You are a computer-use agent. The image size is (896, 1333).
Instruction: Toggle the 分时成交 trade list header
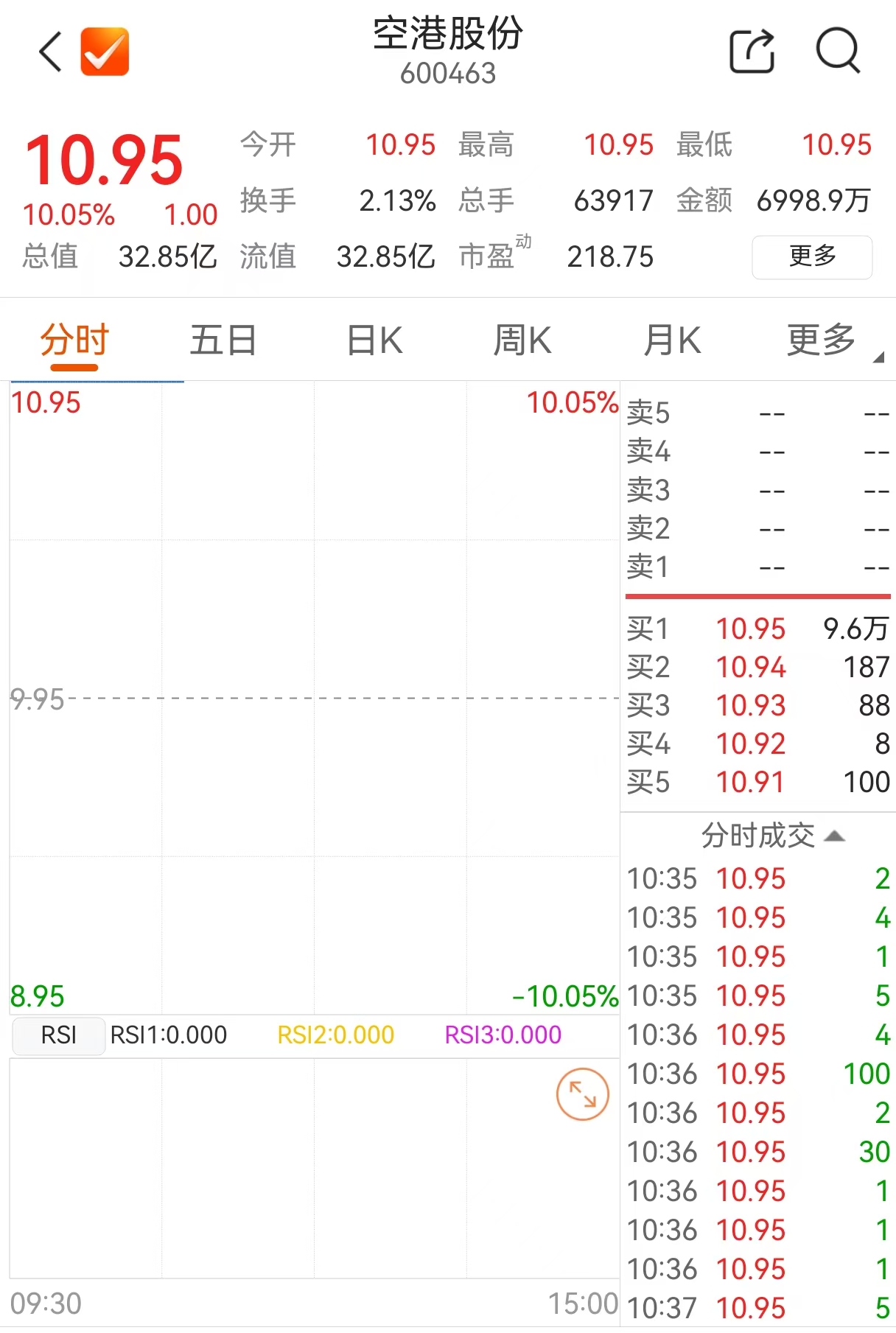coord(771,836)
